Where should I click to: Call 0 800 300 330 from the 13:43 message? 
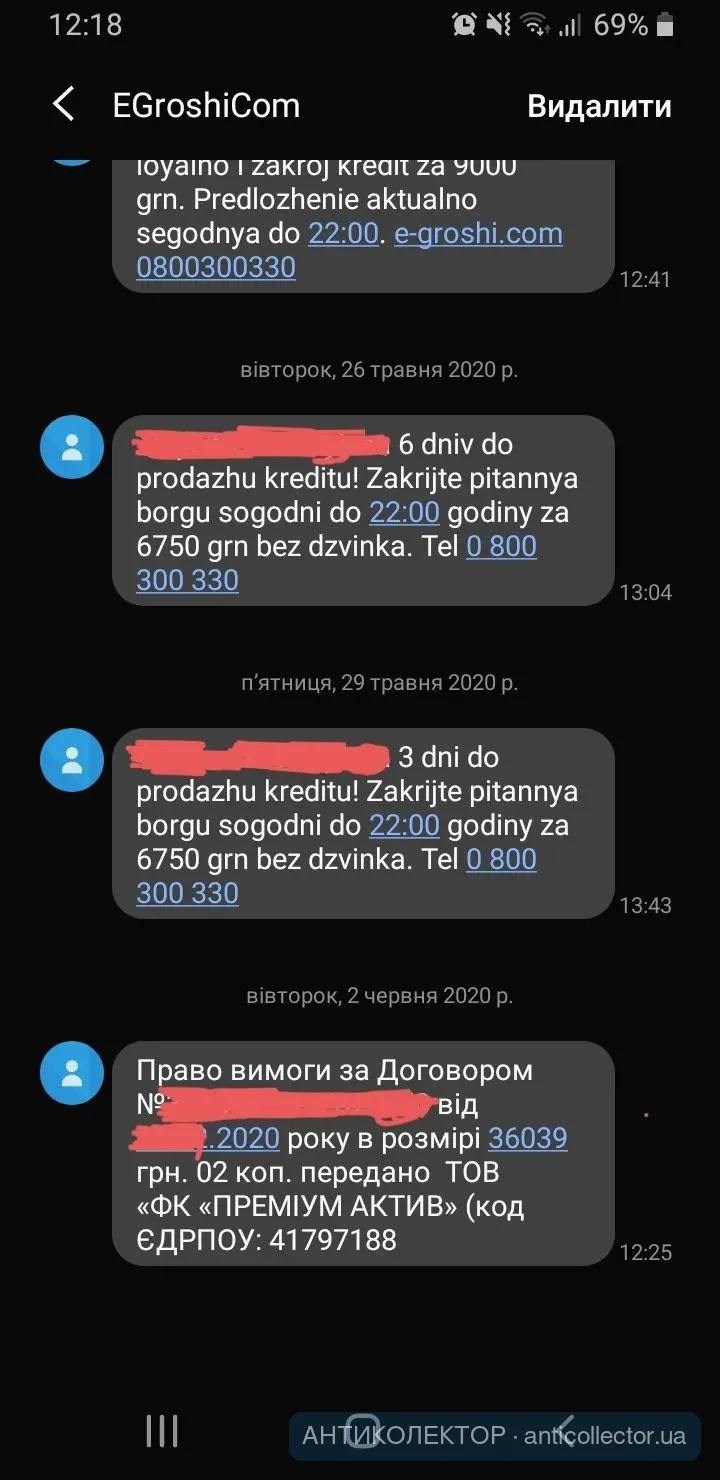point(501,859)
